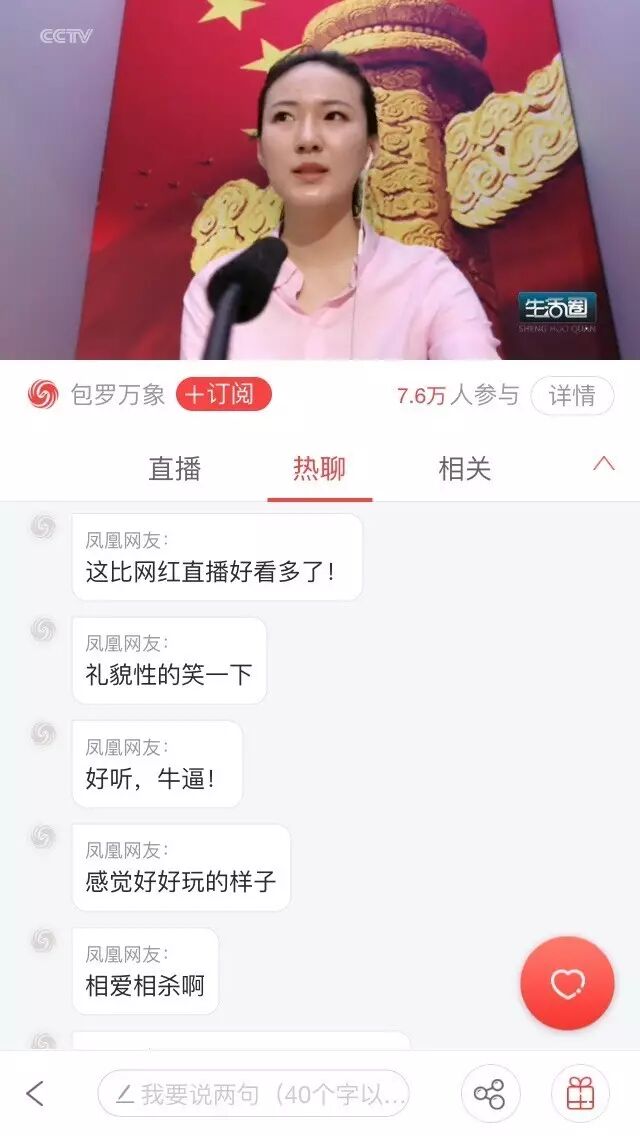Subscribe with the red 订阅 button
640x1136 pixels.
click(x=223, y=395)
